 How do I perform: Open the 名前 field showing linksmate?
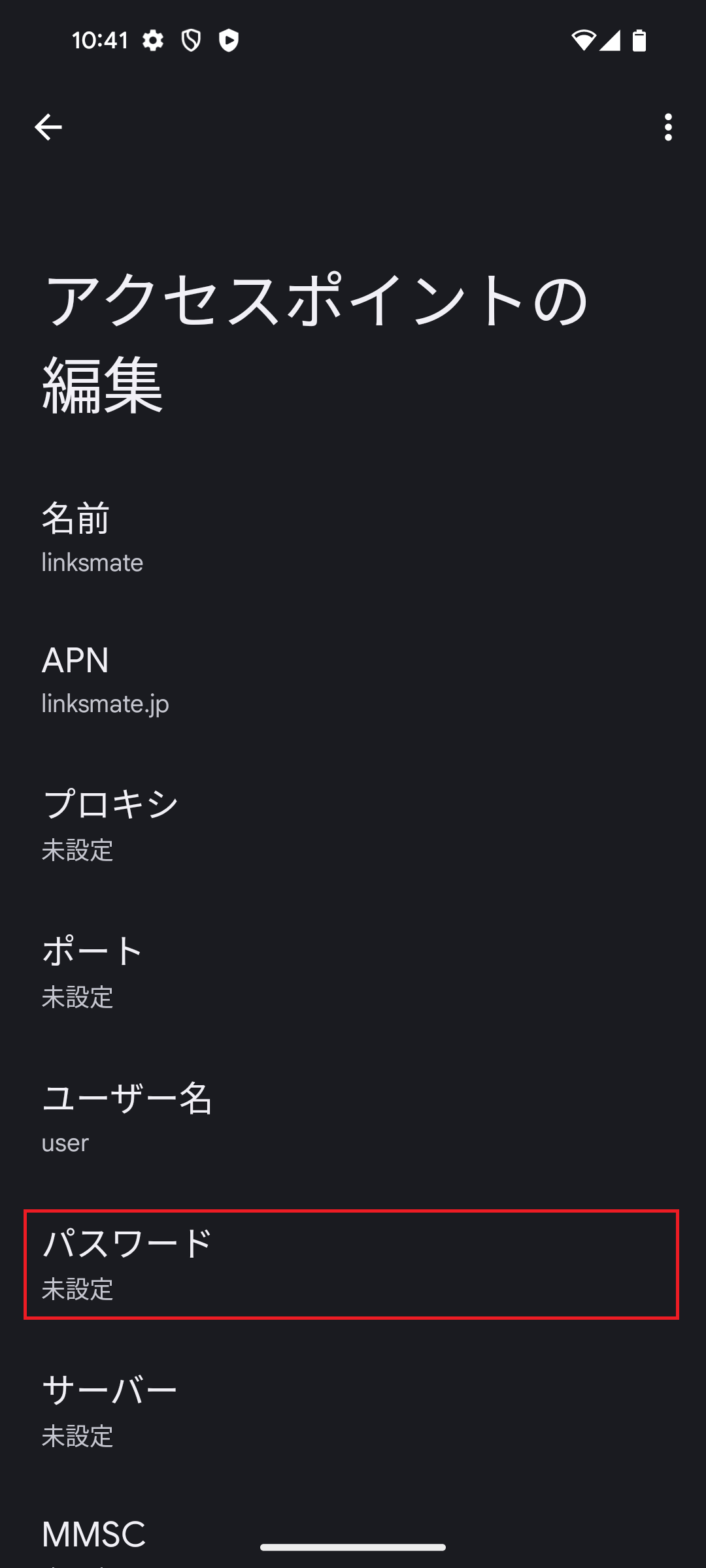pos(196,539)
